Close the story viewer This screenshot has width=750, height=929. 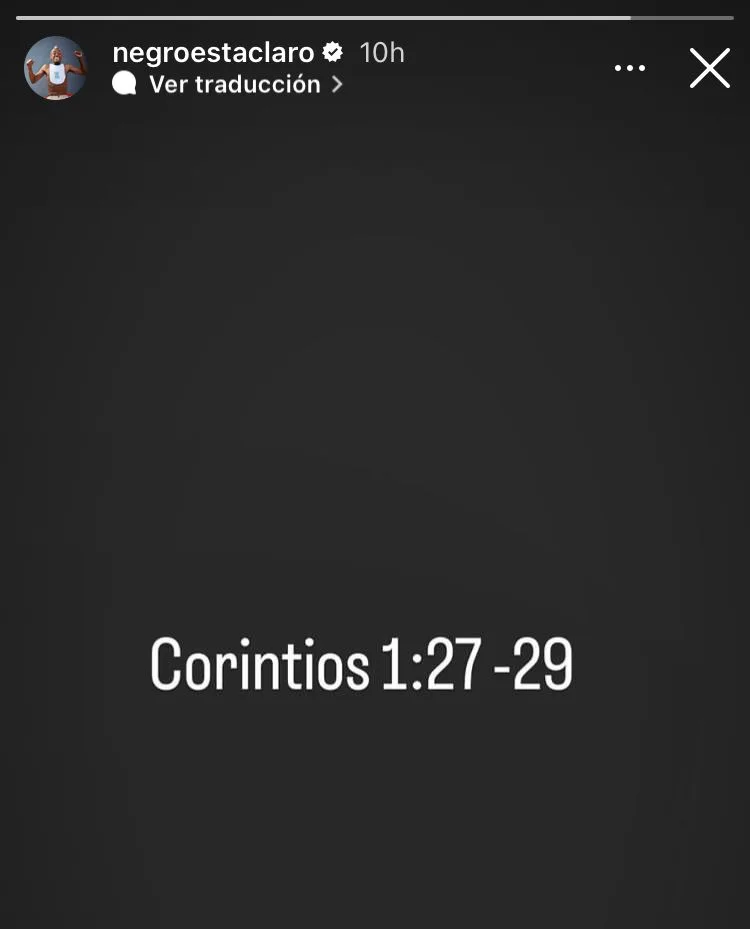pos(709,68)
